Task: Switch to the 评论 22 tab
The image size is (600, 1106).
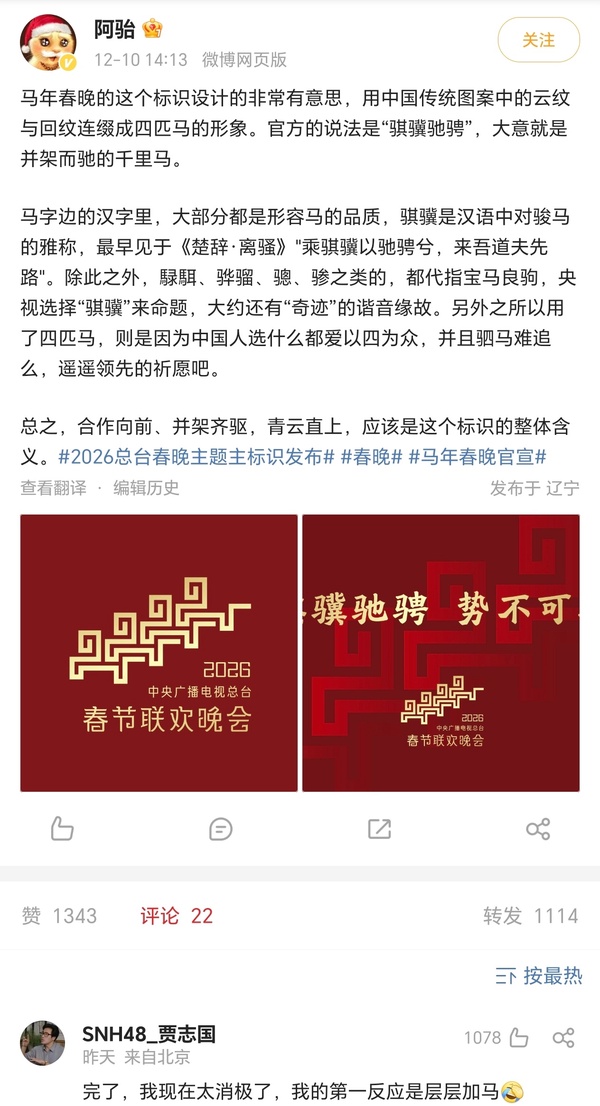Action: click(x=176, y=916)
